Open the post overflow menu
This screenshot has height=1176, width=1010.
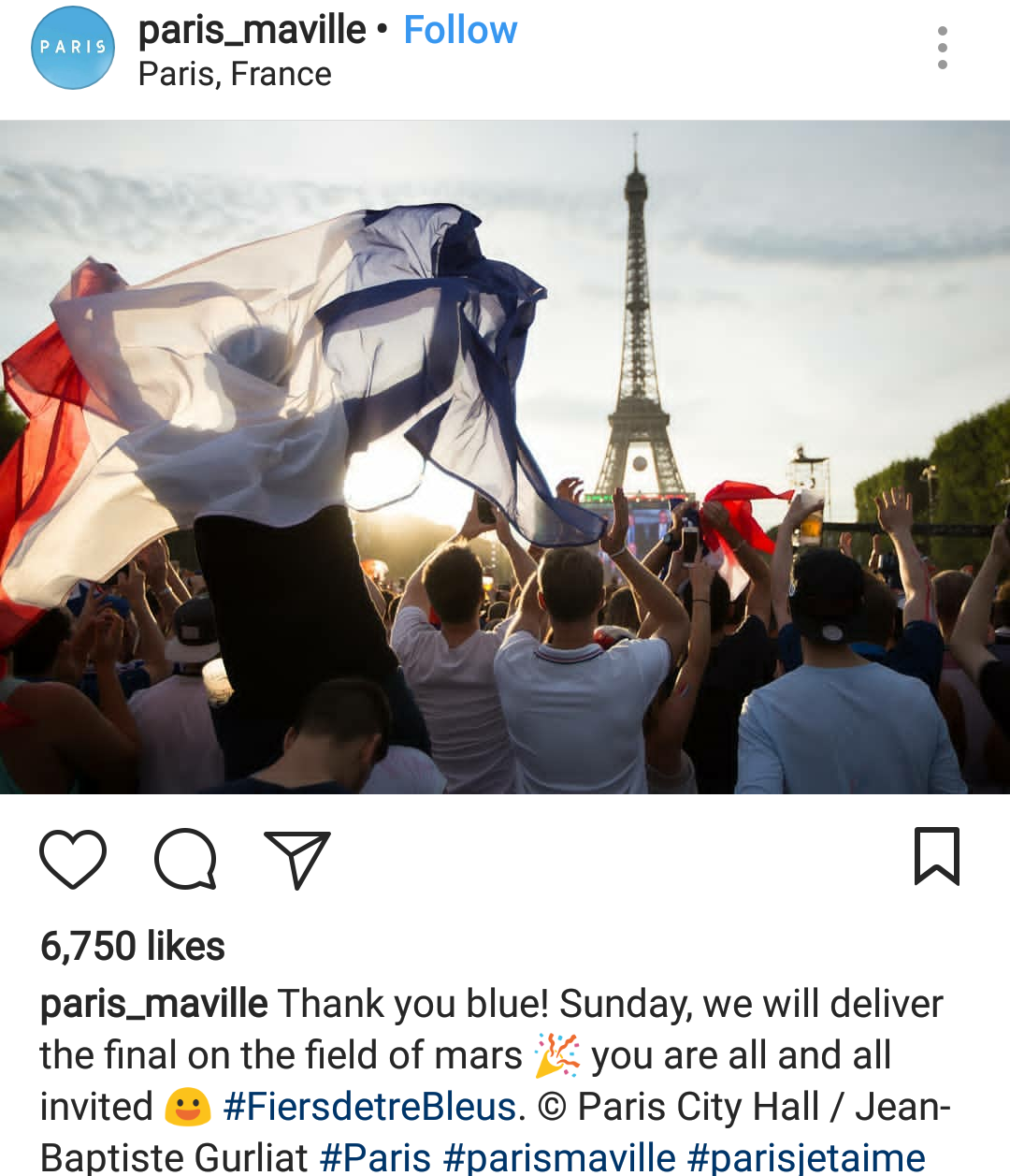click(942, 48)
